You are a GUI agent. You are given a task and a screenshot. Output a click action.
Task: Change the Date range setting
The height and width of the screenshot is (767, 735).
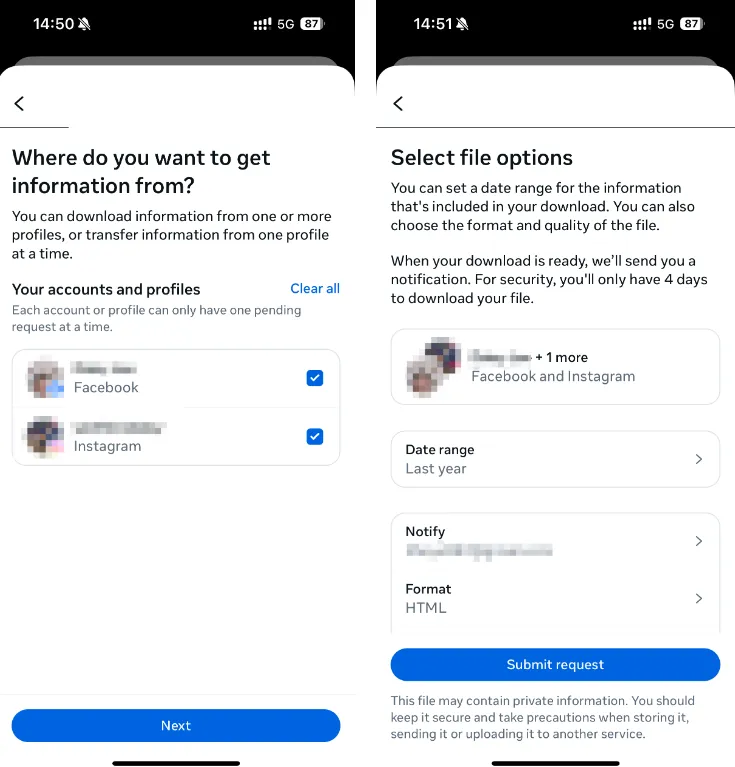555,459
